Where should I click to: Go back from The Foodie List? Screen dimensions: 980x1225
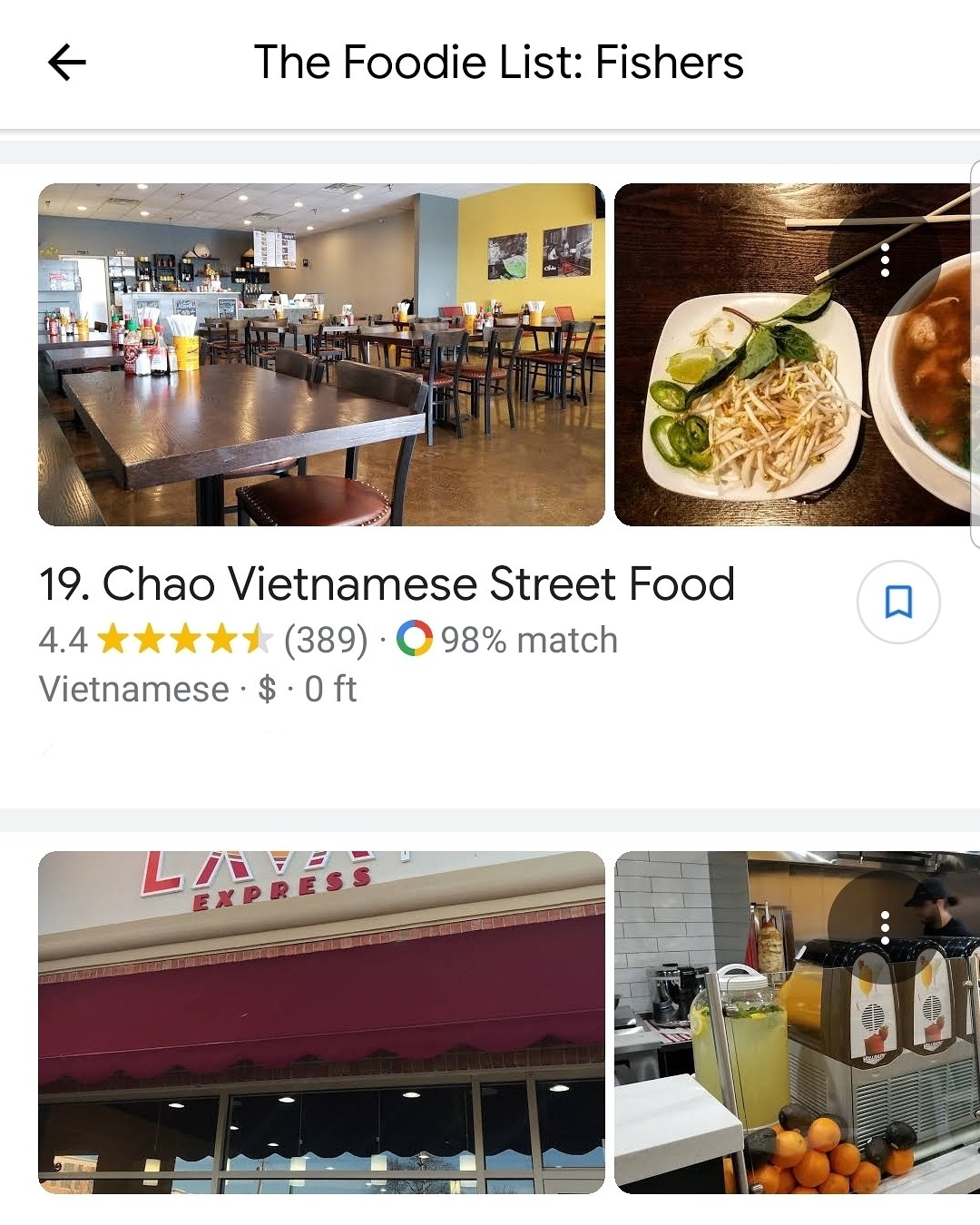coord(66,63)
